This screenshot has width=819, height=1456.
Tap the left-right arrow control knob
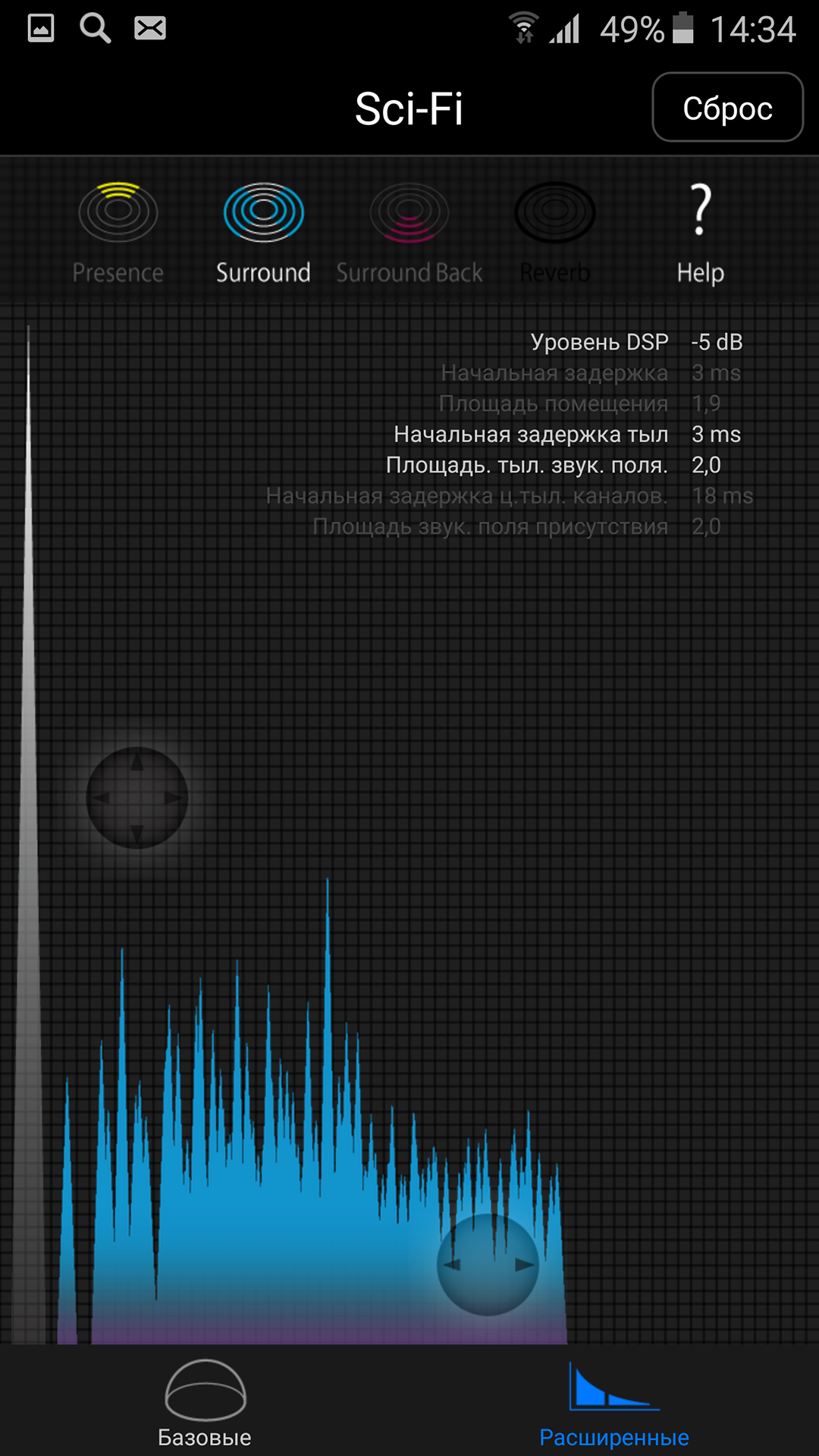pyautogui.click(x=488, y=1264)
